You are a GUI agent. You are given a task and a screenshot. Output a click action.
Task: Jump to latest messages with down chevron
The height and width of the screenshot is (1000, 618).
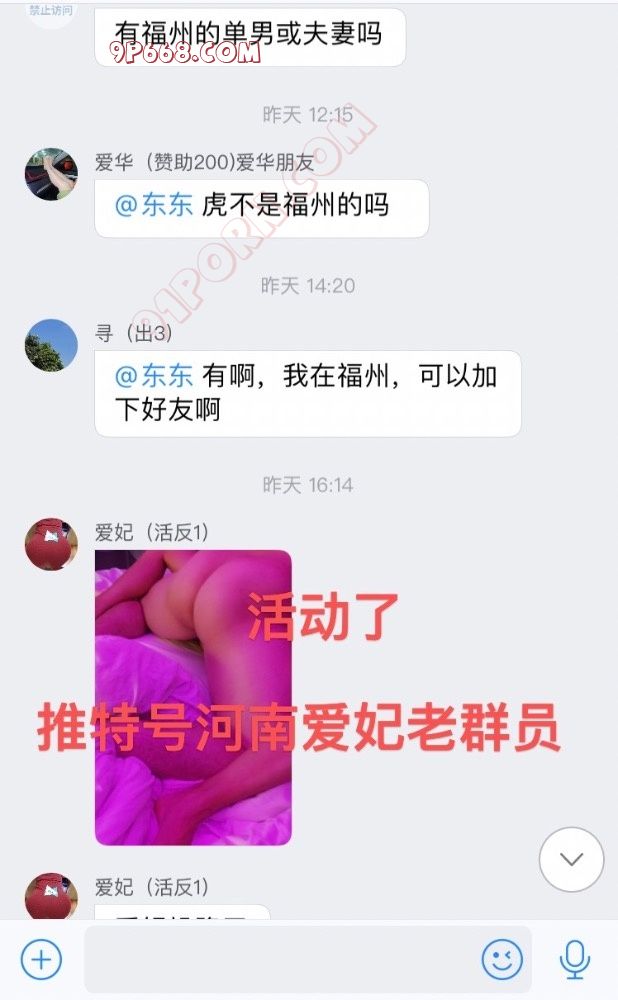click(x=571, y=859)
